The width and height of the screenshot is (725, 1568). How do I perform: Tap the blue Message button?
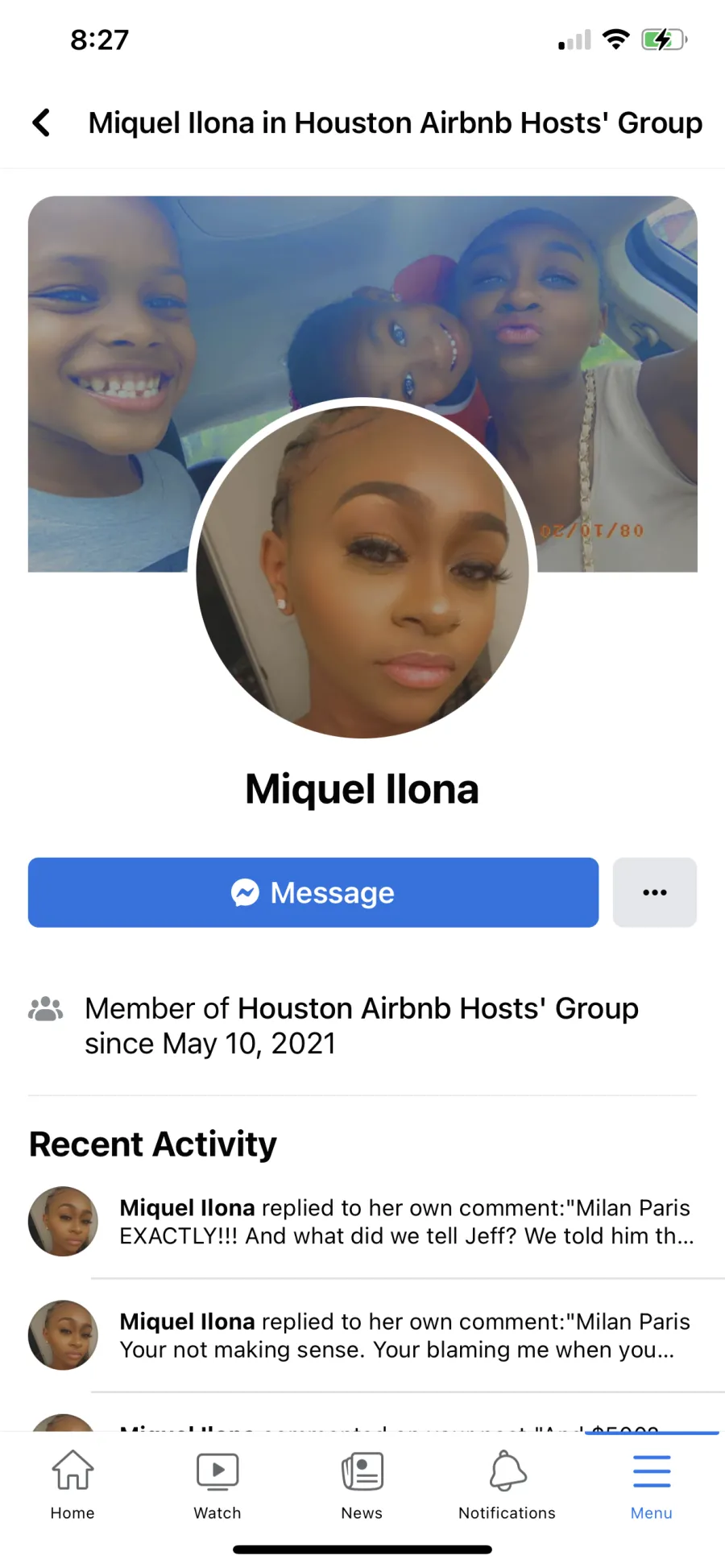pos(313,892)
